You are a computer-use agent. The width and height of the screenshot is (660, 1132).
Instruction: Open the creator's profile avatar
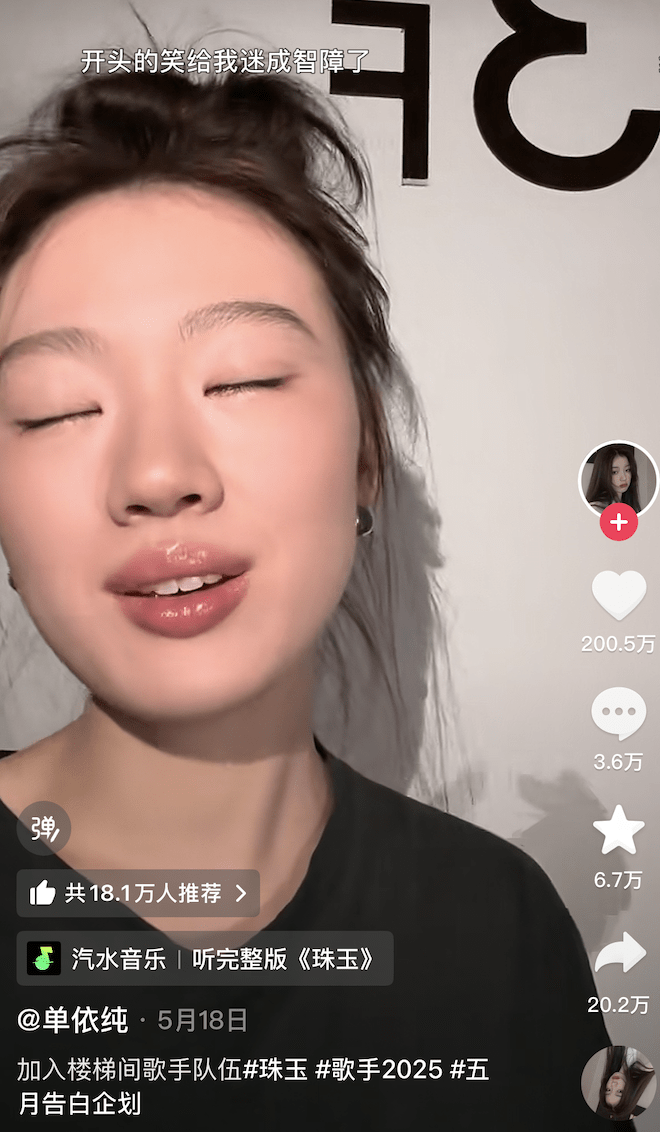(x=619, y=479)
